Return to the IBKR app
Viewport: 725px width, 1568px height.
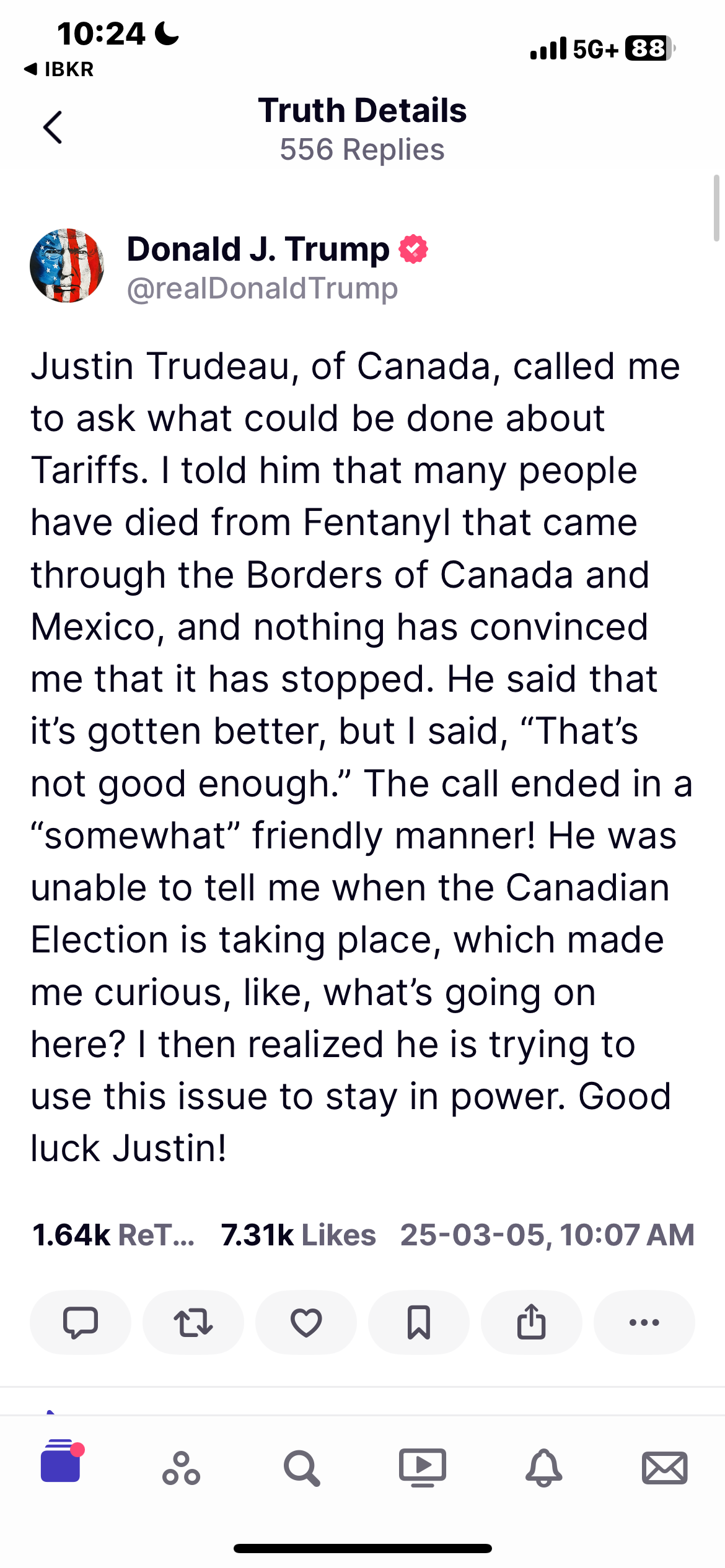click(59, 69)
